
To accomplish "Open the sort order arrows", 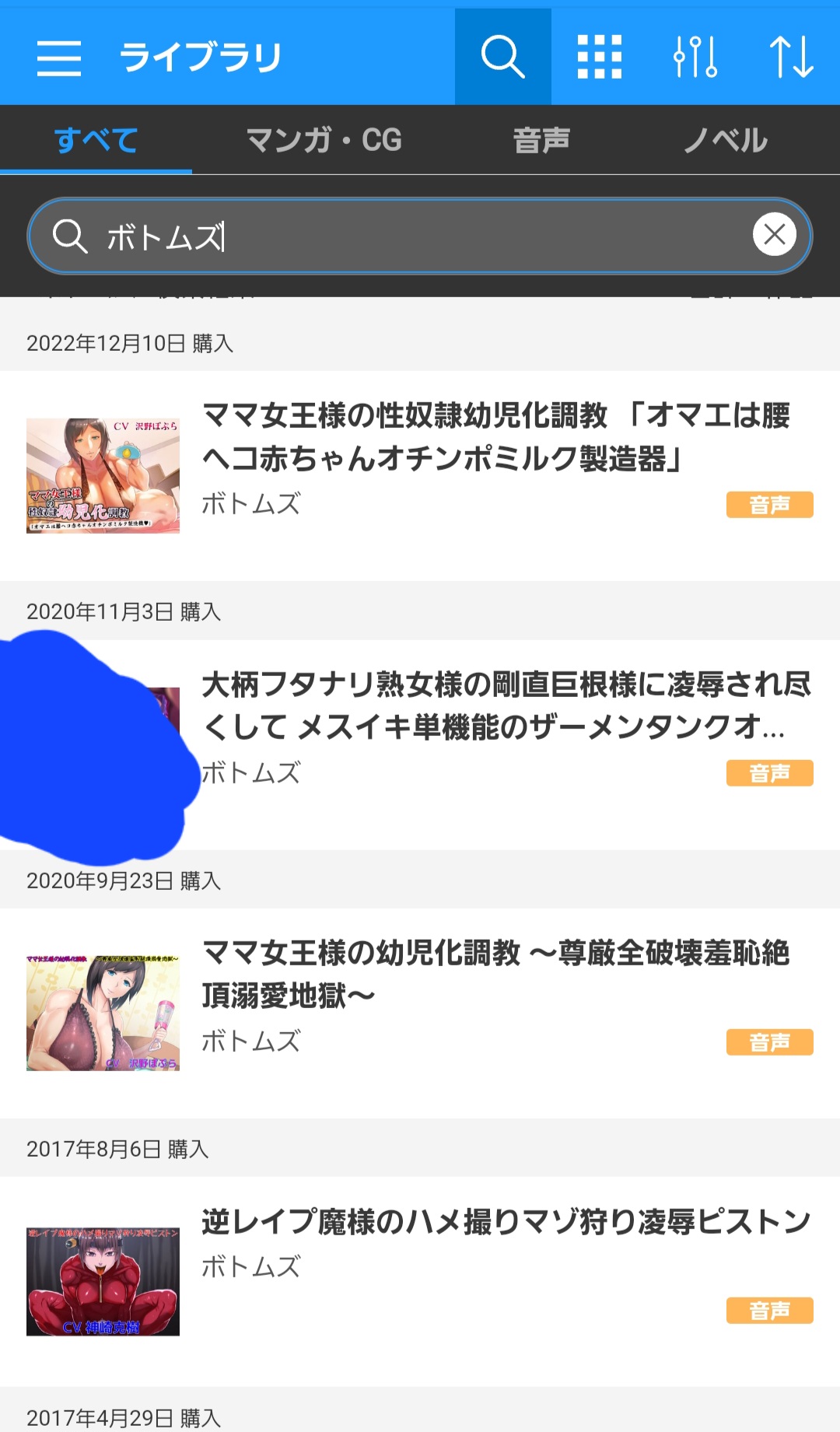I will [x=792, y=57].
